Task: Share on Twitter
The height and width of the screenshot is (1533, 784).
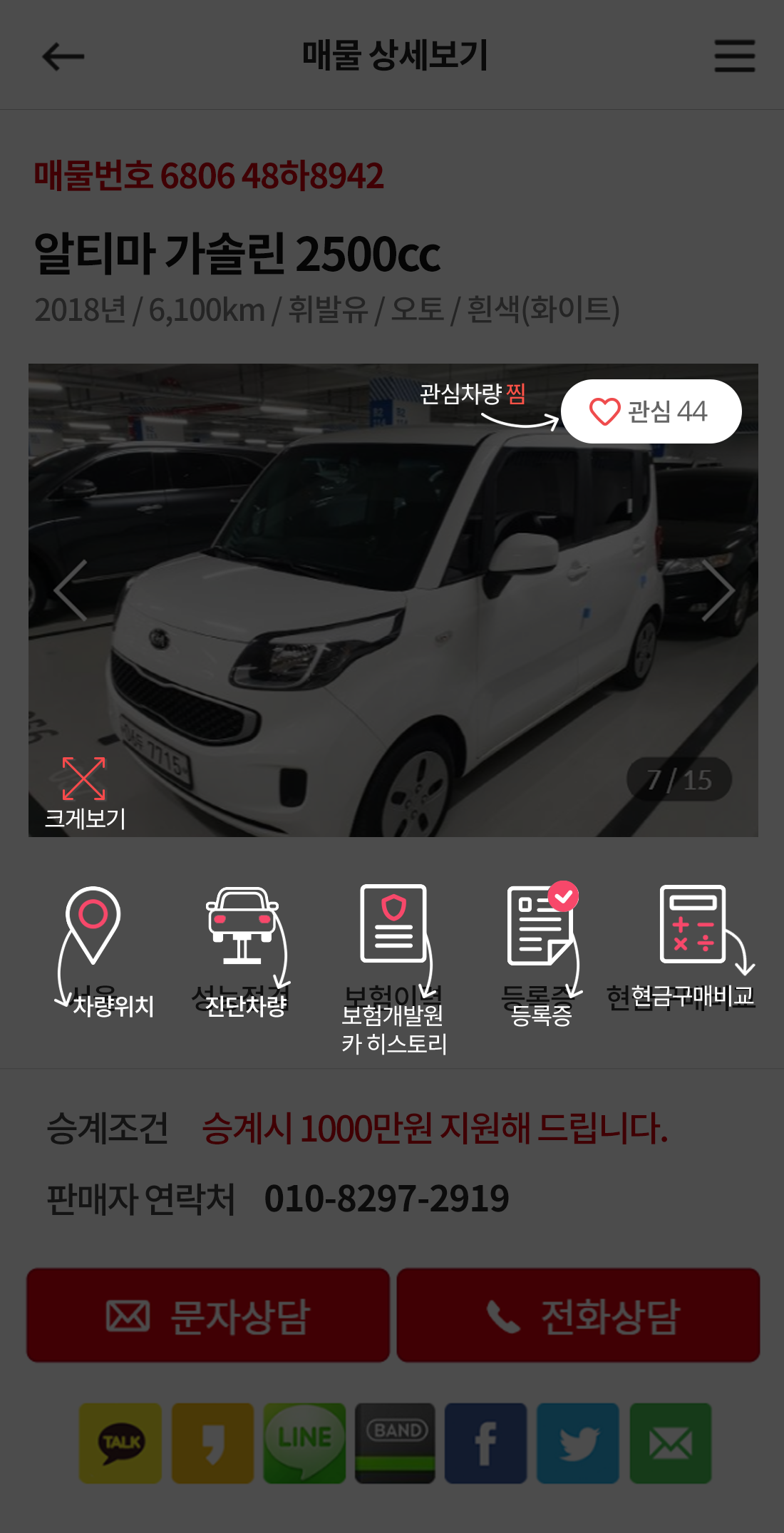Action: [578, 1443]
